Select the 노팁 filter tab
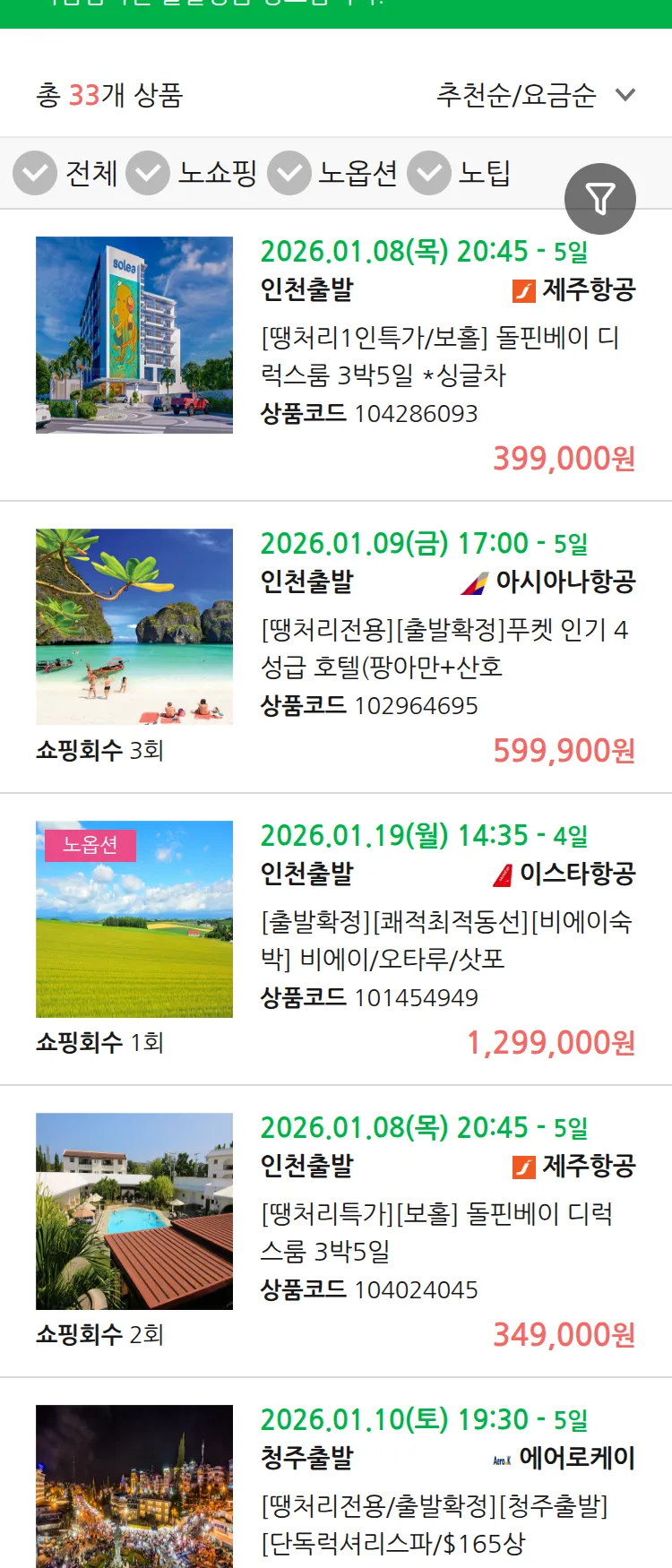The height and width of the screenshot is (1568, 672). [485, 173]
